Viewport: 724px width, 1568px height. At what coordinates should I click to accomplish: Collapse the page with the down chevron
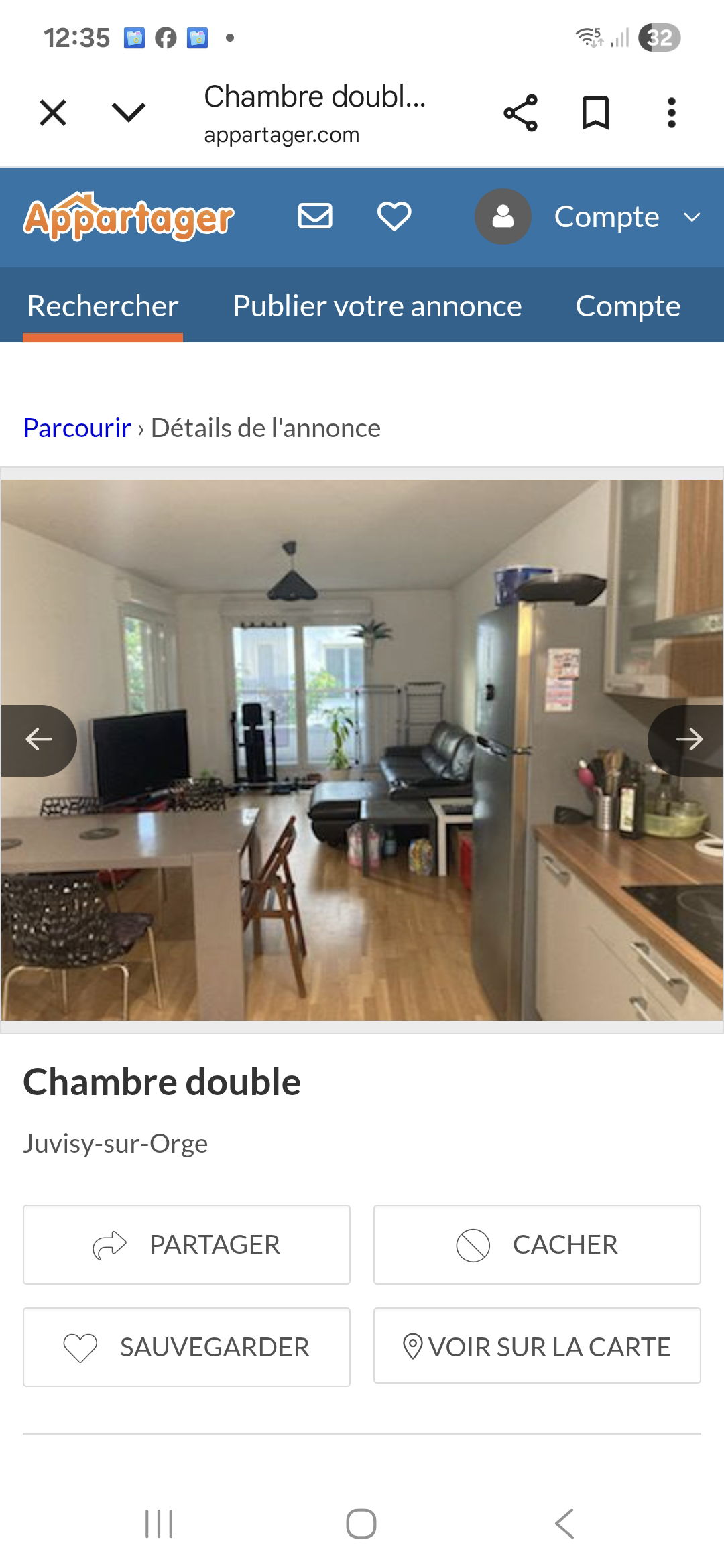click(127, 113)
